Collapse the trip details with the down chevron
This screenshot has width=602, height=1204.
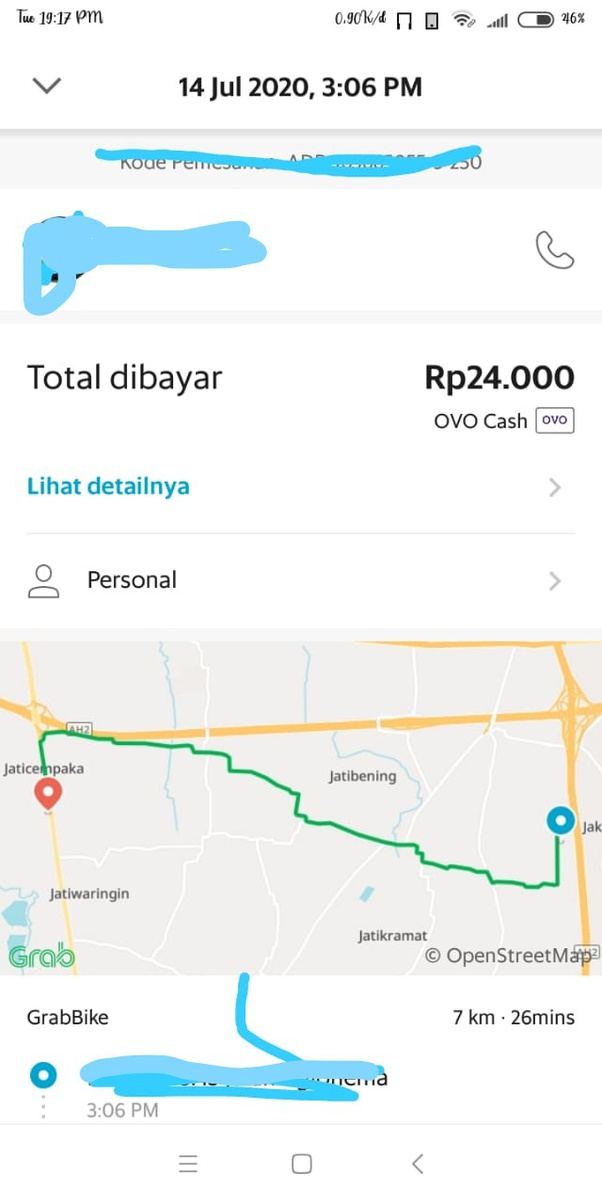click(x=47, y=87)
